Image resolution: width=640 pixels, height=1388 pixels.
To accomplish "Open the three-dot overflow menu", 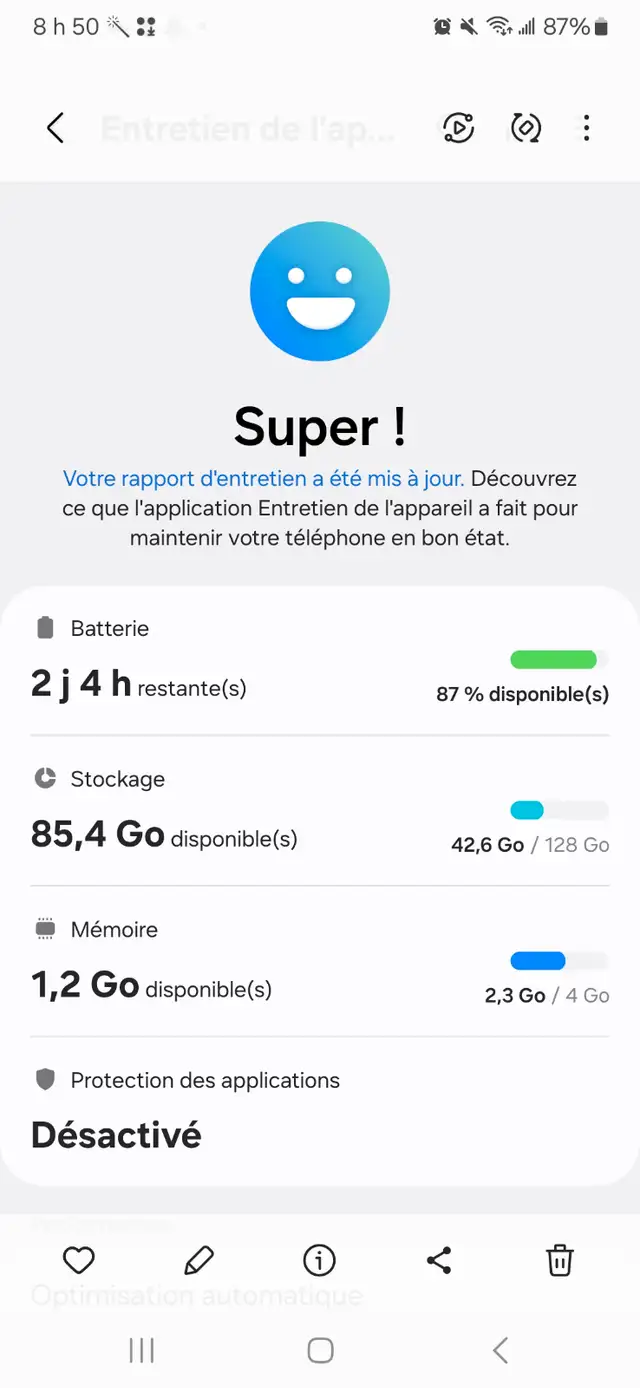I will pos(586,128).
